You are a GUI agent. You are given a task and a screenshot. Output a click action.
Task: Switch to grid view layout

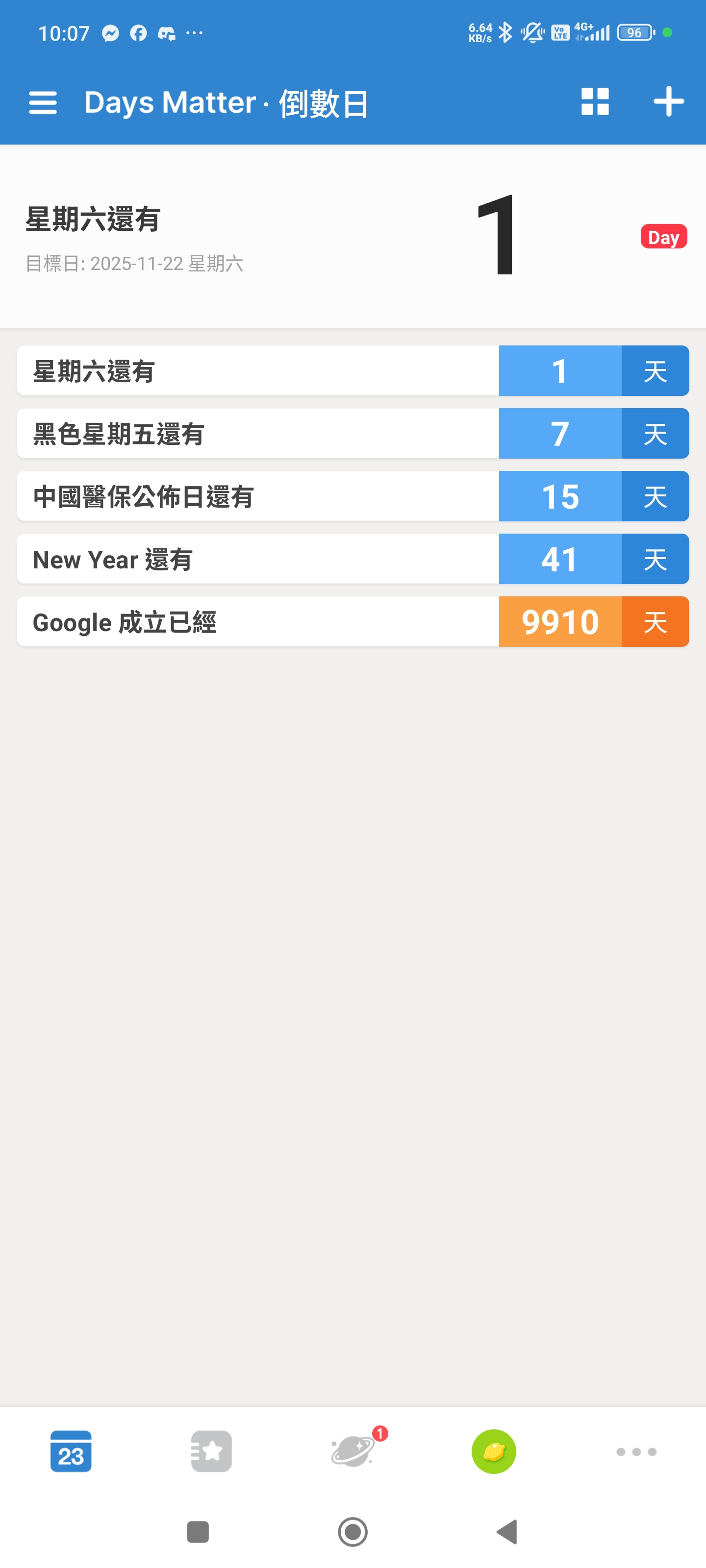(x=595, y=101)
